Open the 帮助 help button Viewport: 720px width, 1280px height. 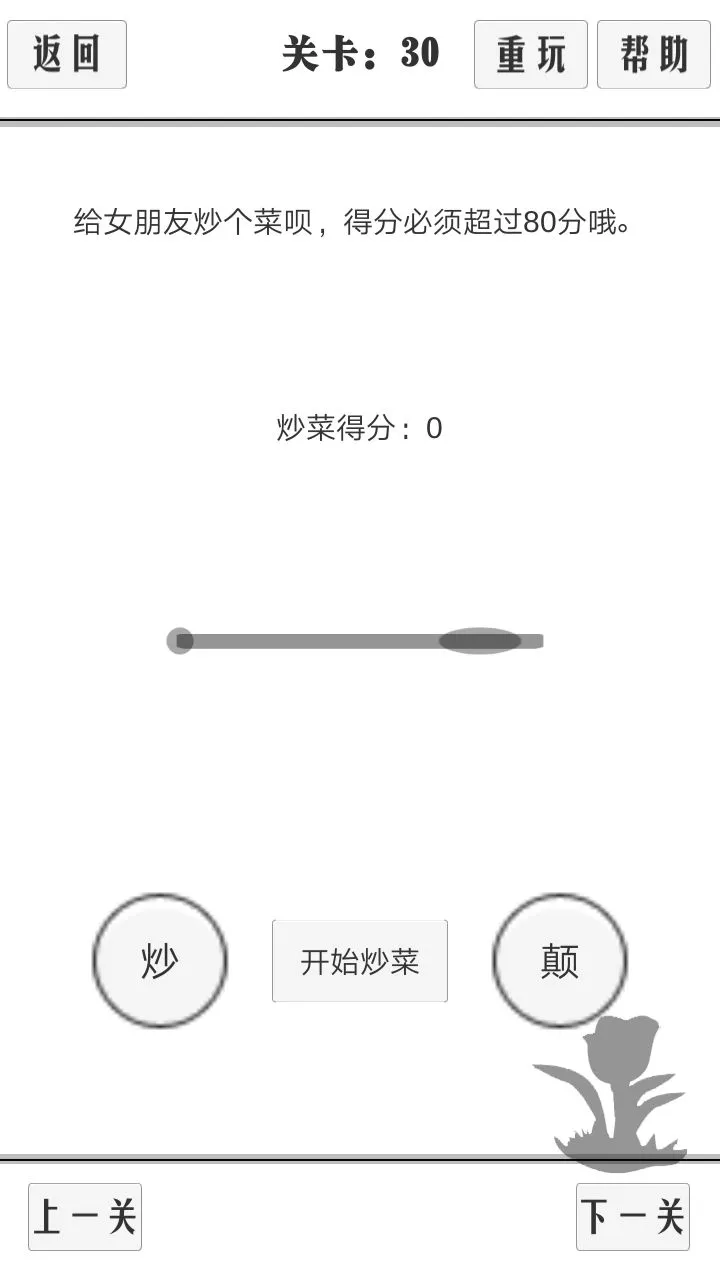pyautogui.click(x=655, y=54)
